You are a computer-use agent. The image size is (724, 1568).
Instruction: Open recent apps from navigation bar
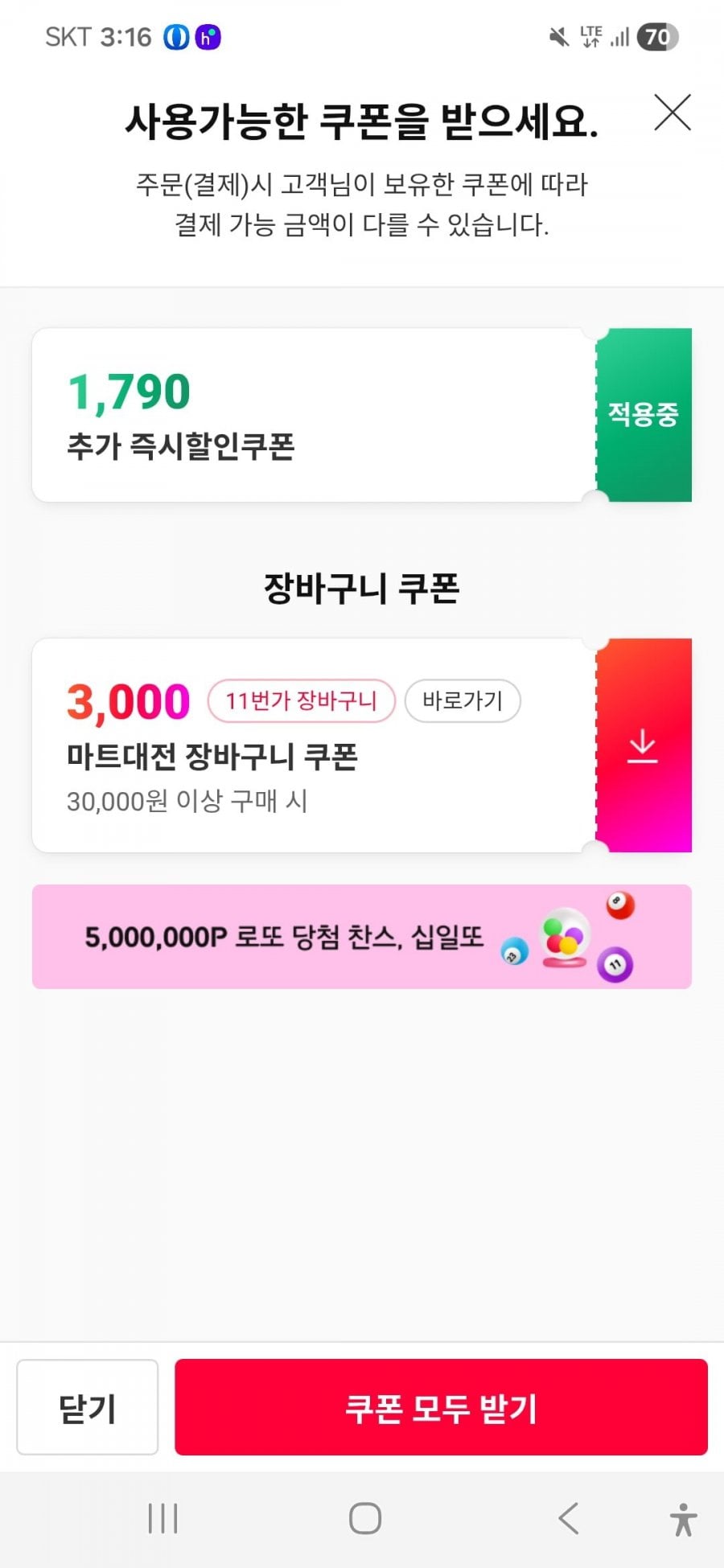[162, 1519]
